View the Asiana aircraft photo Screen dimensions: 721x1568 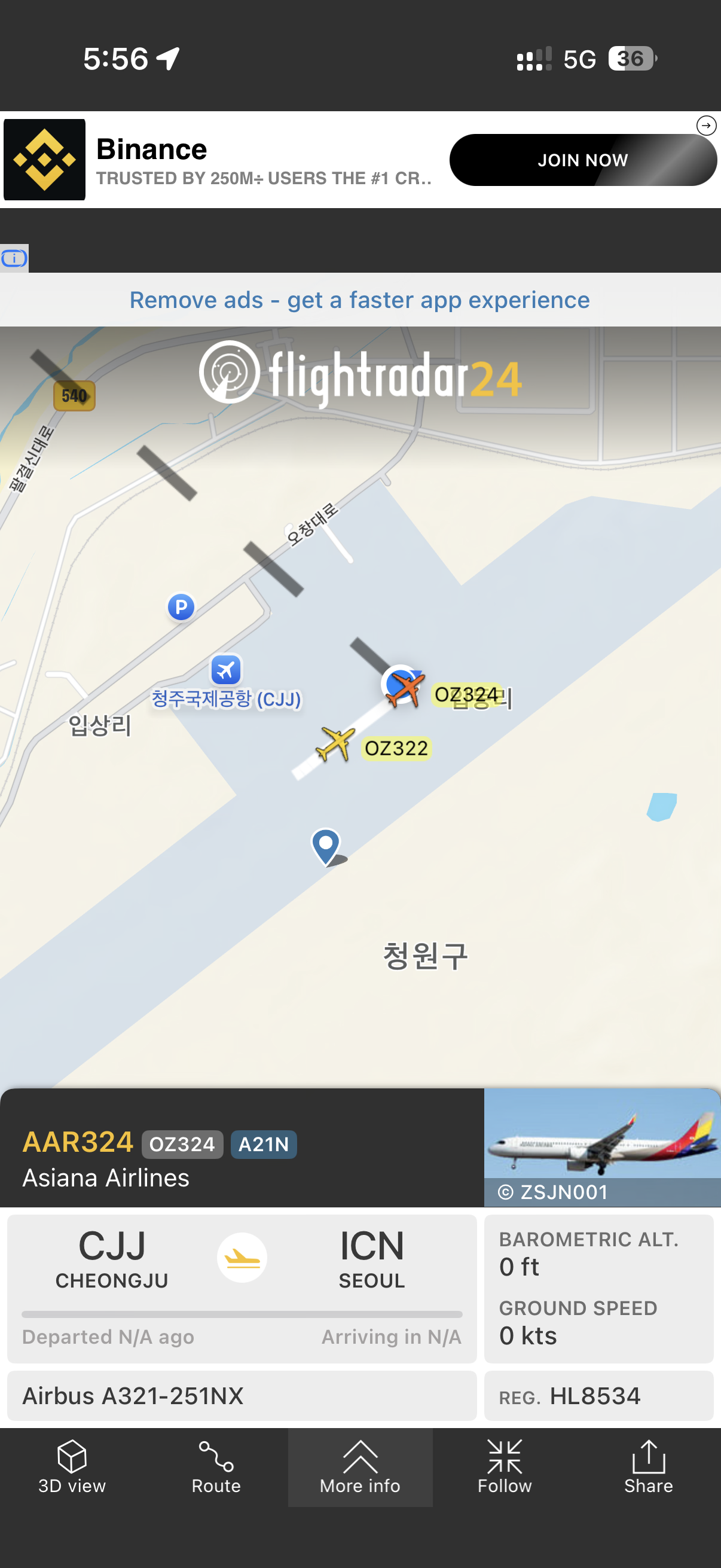click(x=602, y=1148)
